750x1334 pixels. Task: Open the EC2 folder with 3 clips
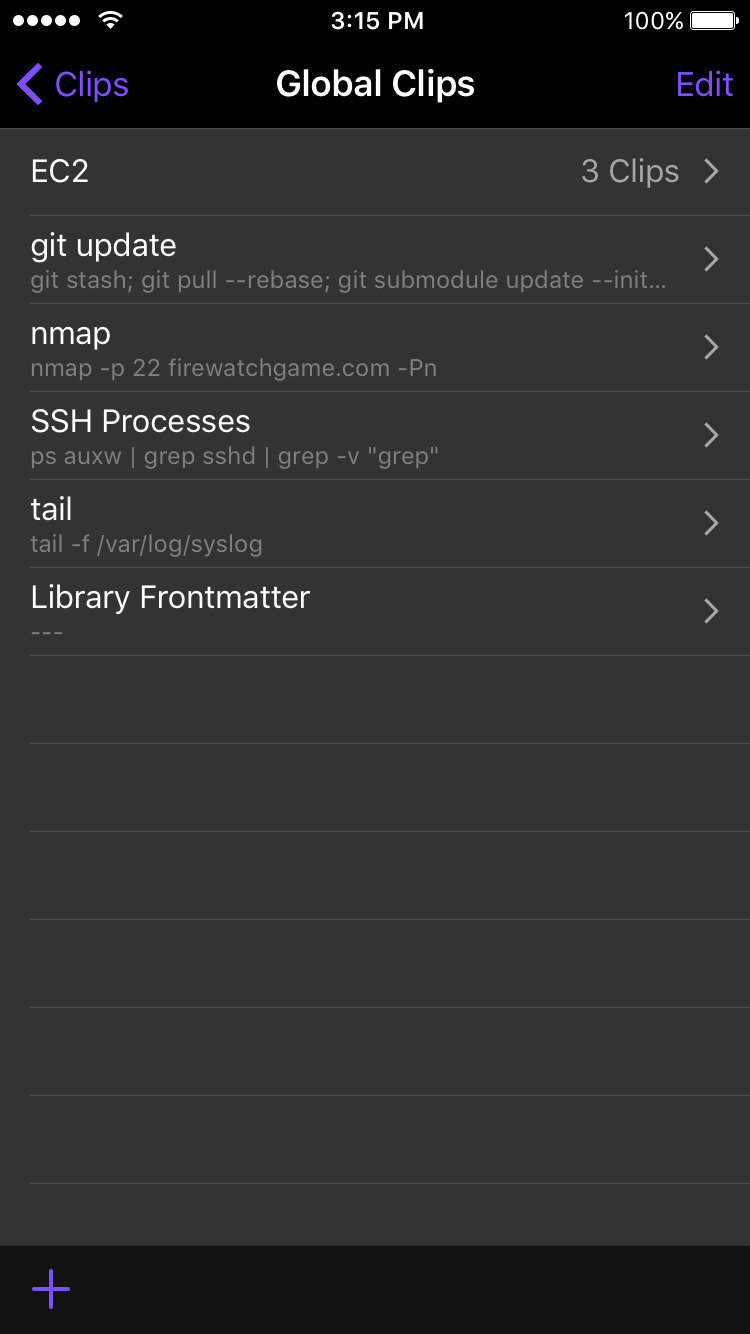[375, 172]
